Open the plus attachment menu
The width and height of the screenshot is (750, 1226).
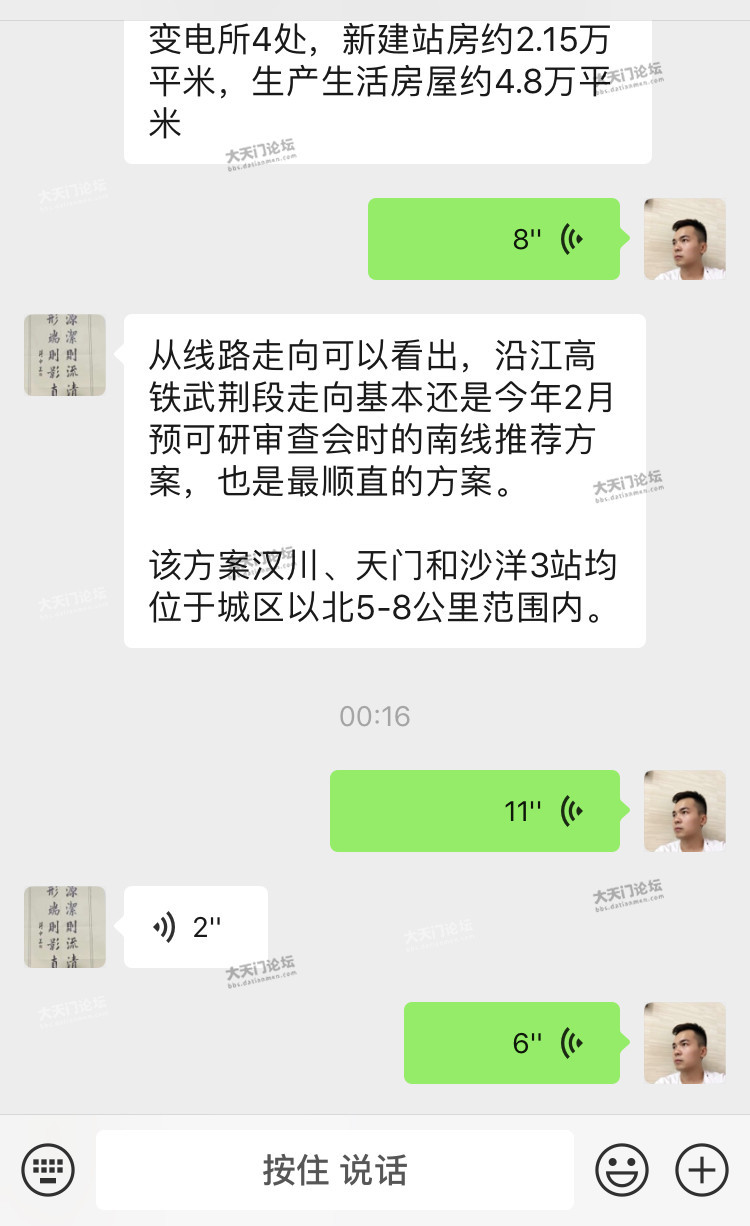[x=702, y=1169]
